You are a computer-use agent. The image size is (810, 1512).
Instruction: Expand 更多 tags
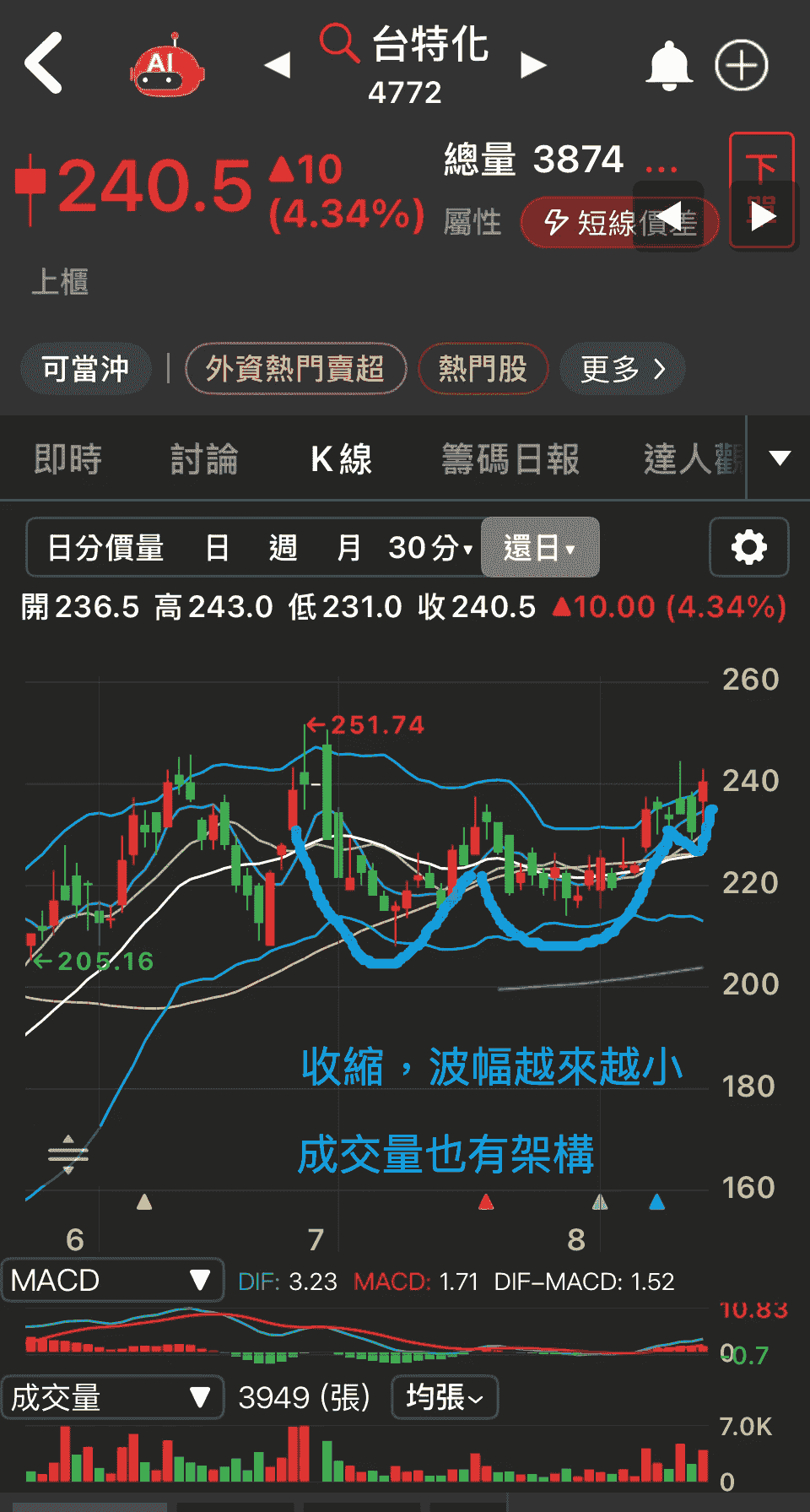point(623,369)
